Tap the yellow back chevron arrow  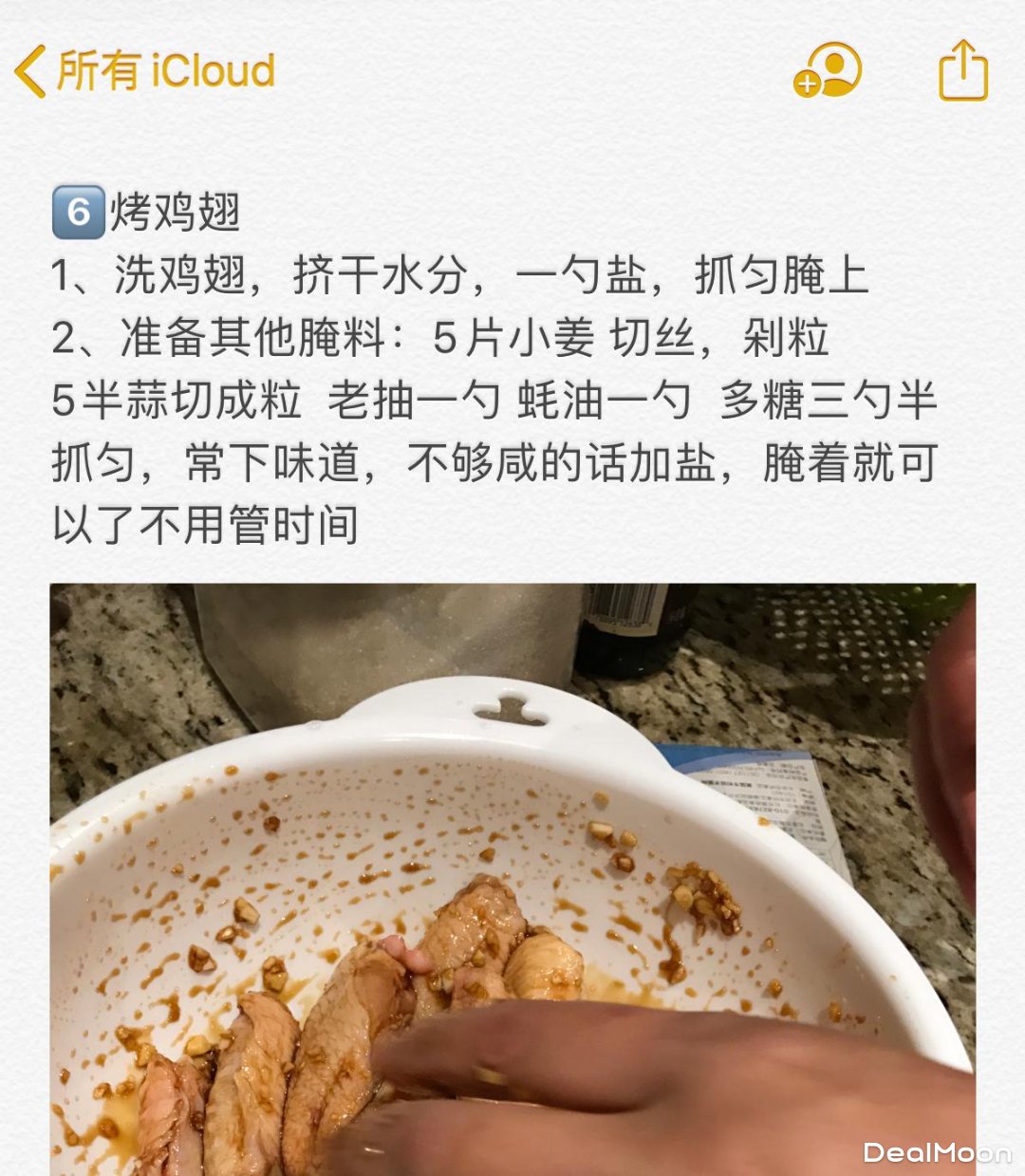coord(30,68)
